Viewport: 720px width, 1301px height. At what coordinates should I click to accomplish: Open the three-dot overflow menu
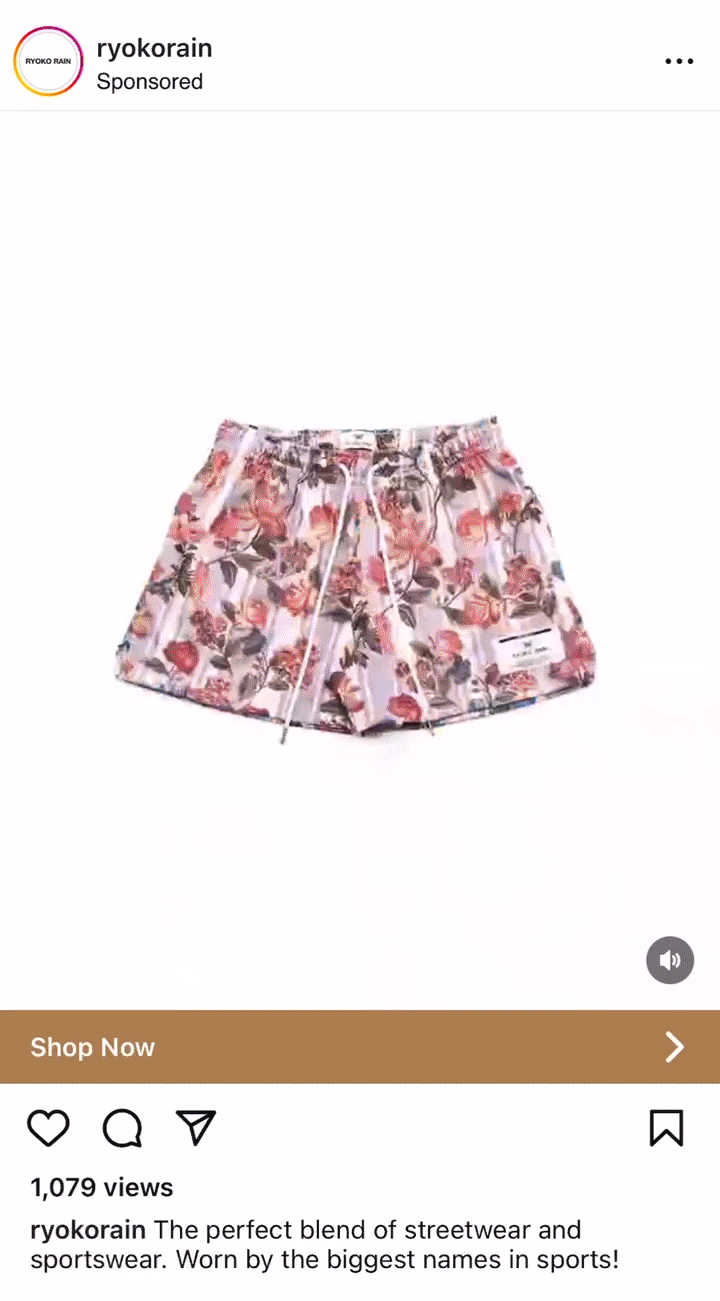click(x=678, y=62)
